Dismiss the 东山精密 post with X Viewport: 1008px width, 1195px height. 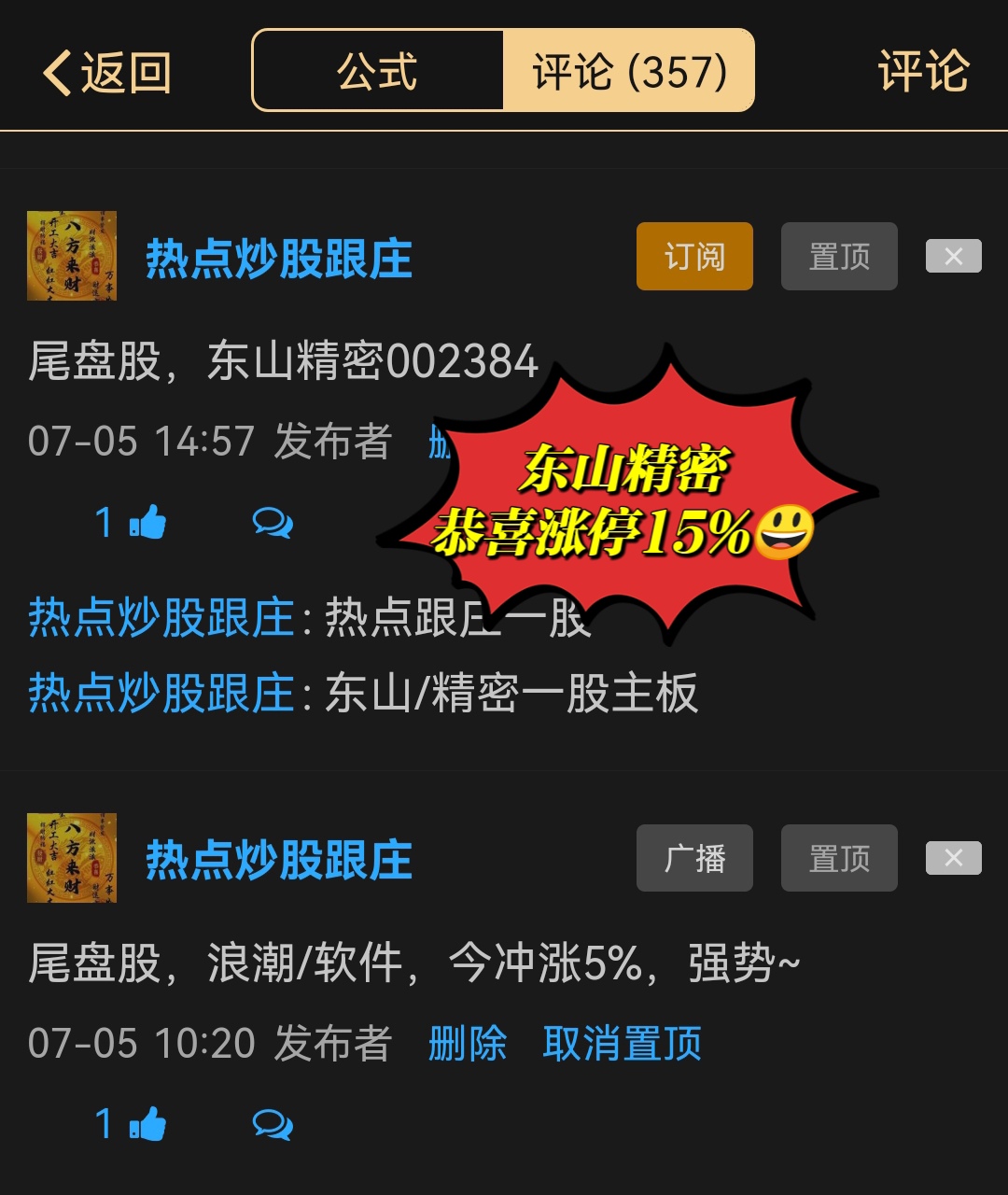click(953, 256)
